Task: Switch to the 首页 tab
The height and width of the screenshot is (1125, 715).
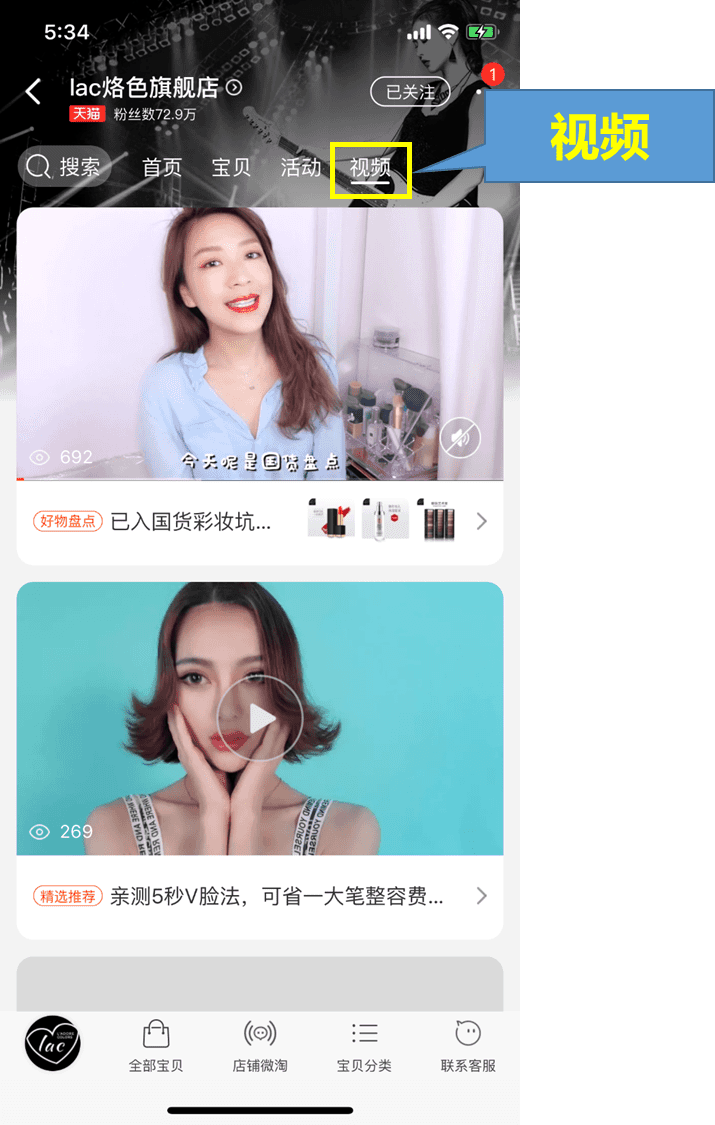Action: tap(161, 167)
